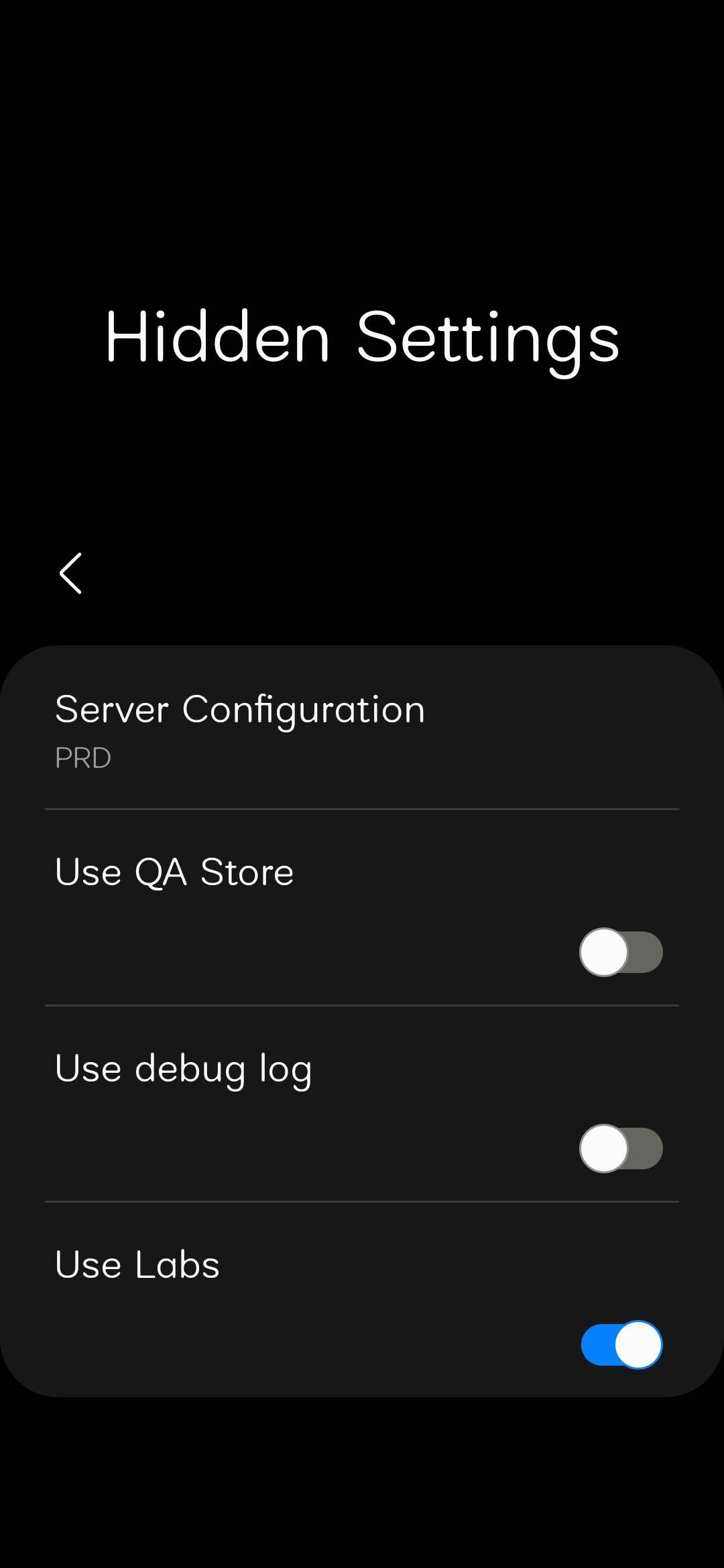Open Server Configuration setting

pos(240,729)
